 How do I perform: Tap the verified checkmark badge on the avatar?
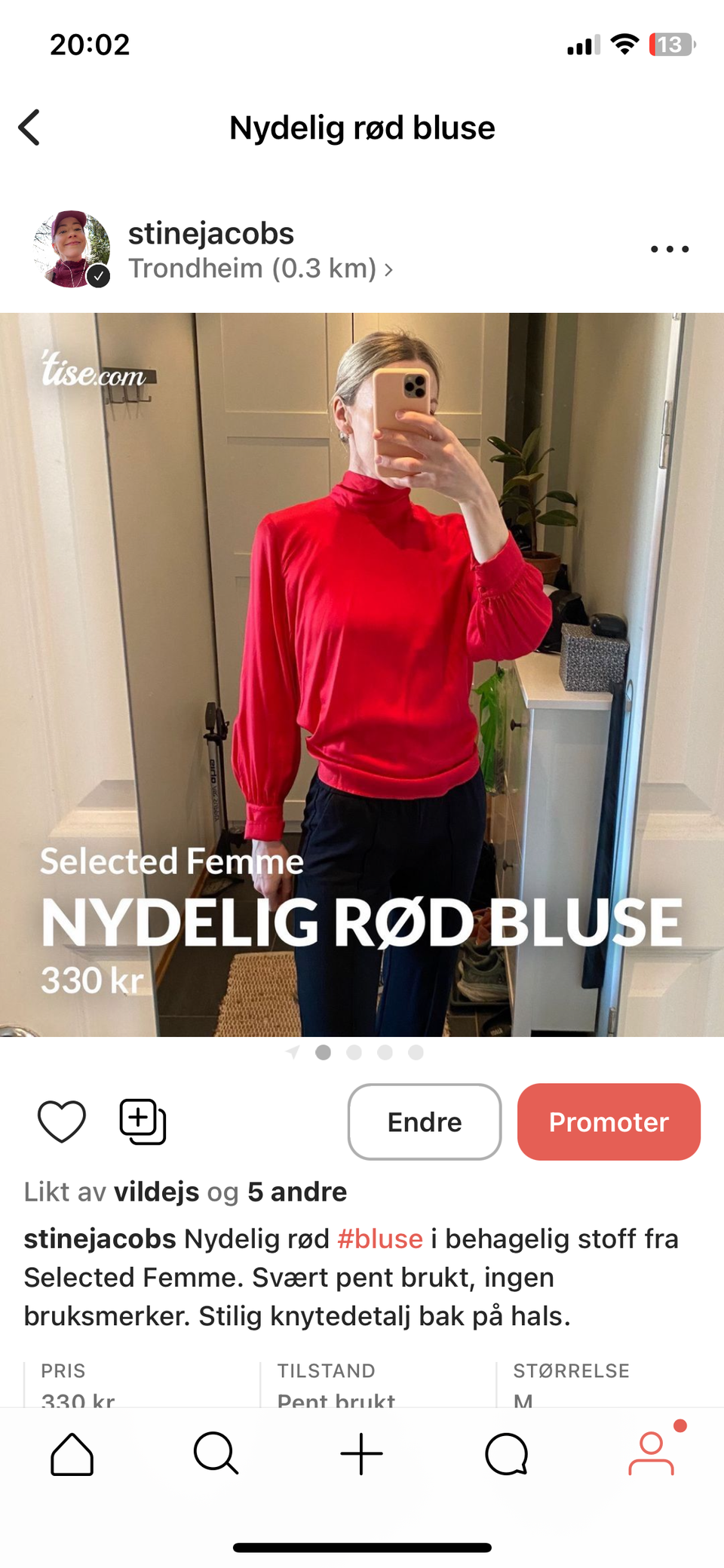pyautogui.click(x=100, y=276)
